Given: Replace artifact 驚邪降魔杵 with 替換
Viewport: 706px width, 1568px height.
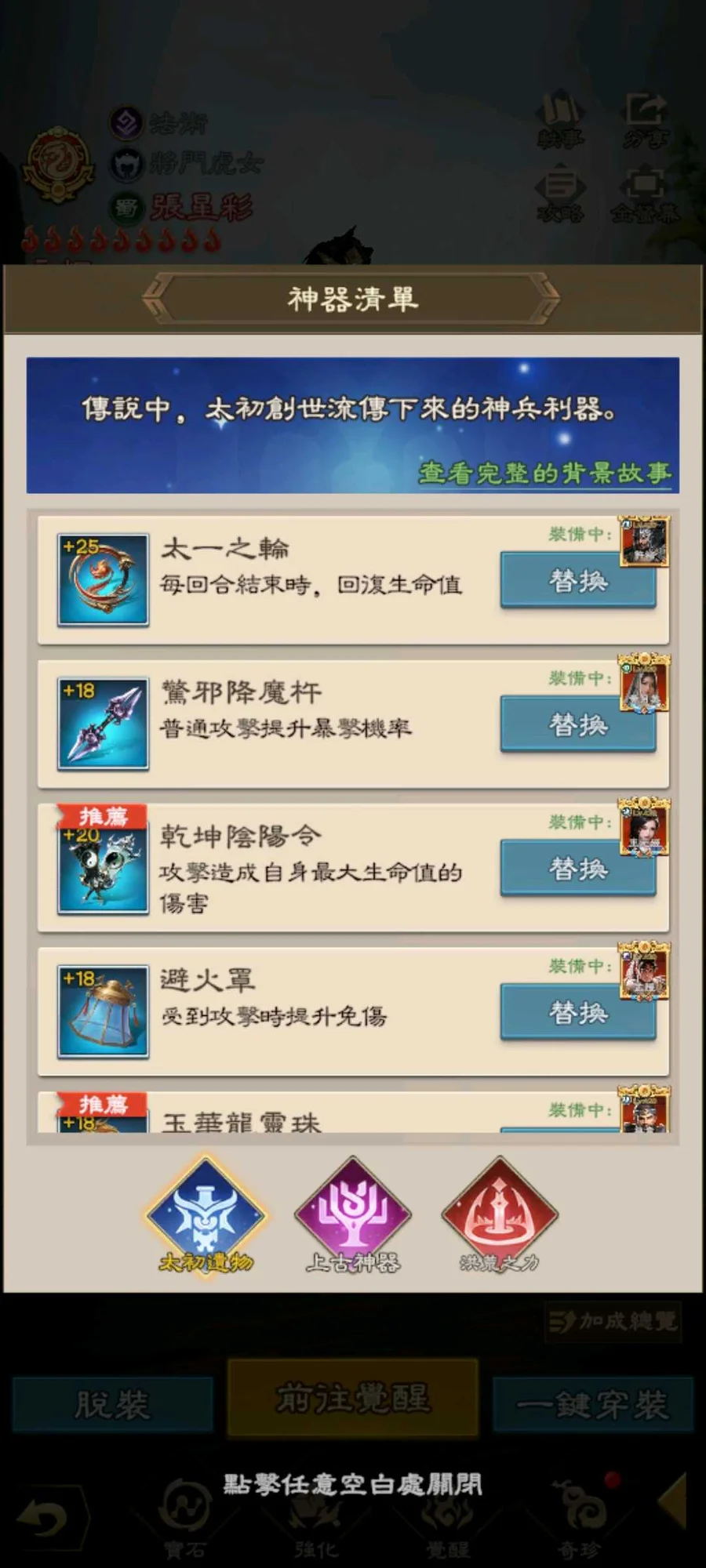Looking at the screenshot, I should tap(578, 725).
